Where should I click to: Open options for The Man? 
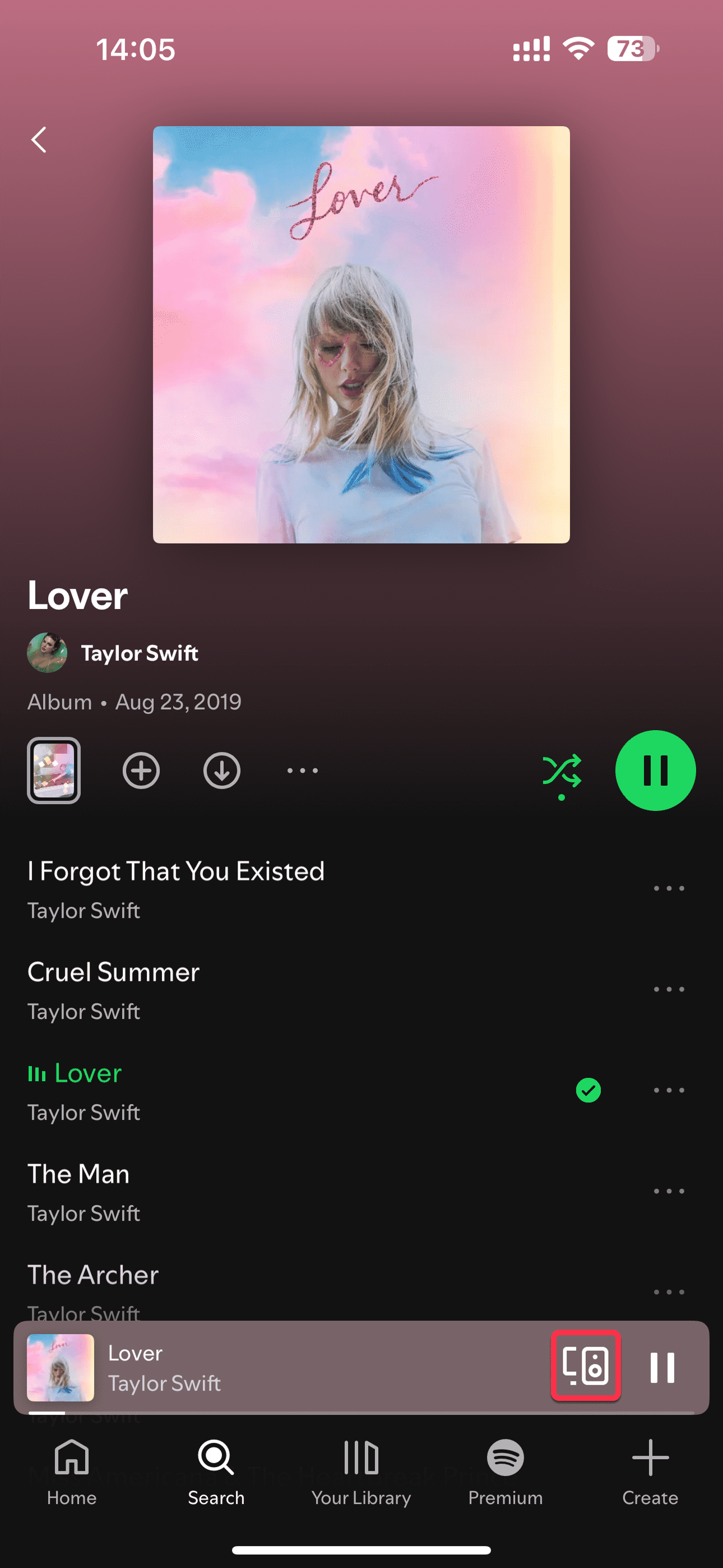[669, 1191]
